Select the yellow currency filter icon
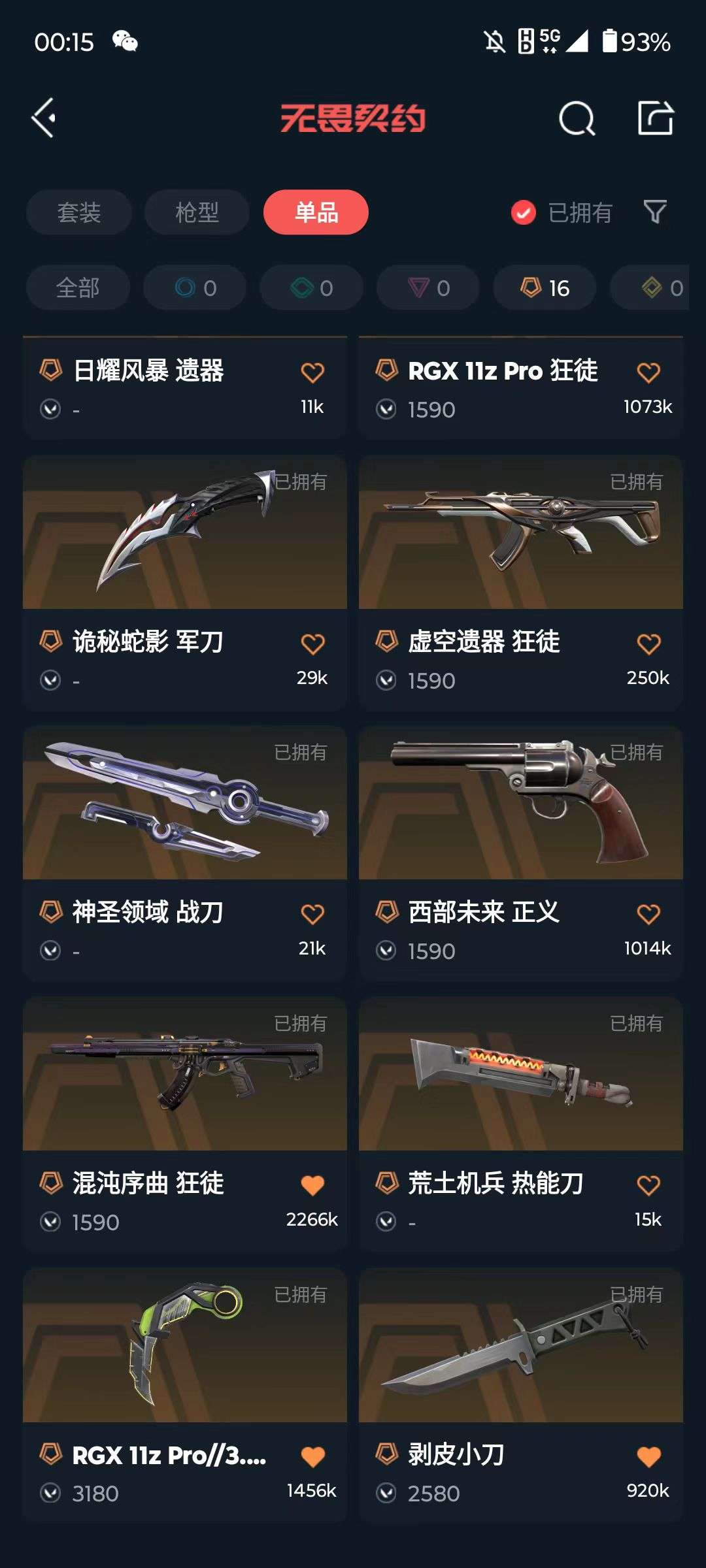The width and height of the screenshot is (706, 1568). click(x=660, y=287)
